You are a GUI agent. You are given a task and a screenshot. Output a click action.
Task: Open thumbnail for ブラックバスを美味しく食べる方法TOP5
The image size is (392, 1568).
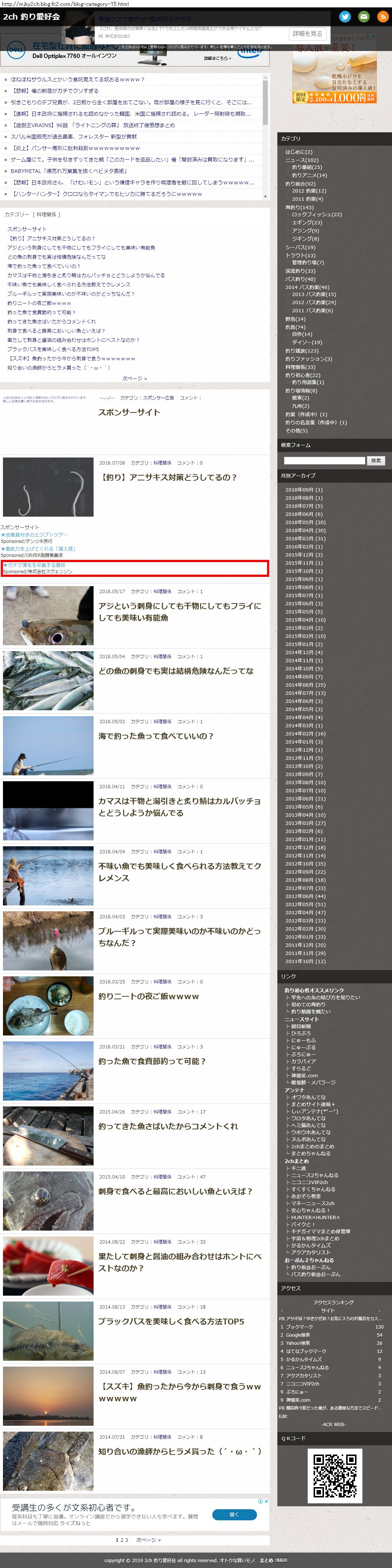click(48, 1331)
